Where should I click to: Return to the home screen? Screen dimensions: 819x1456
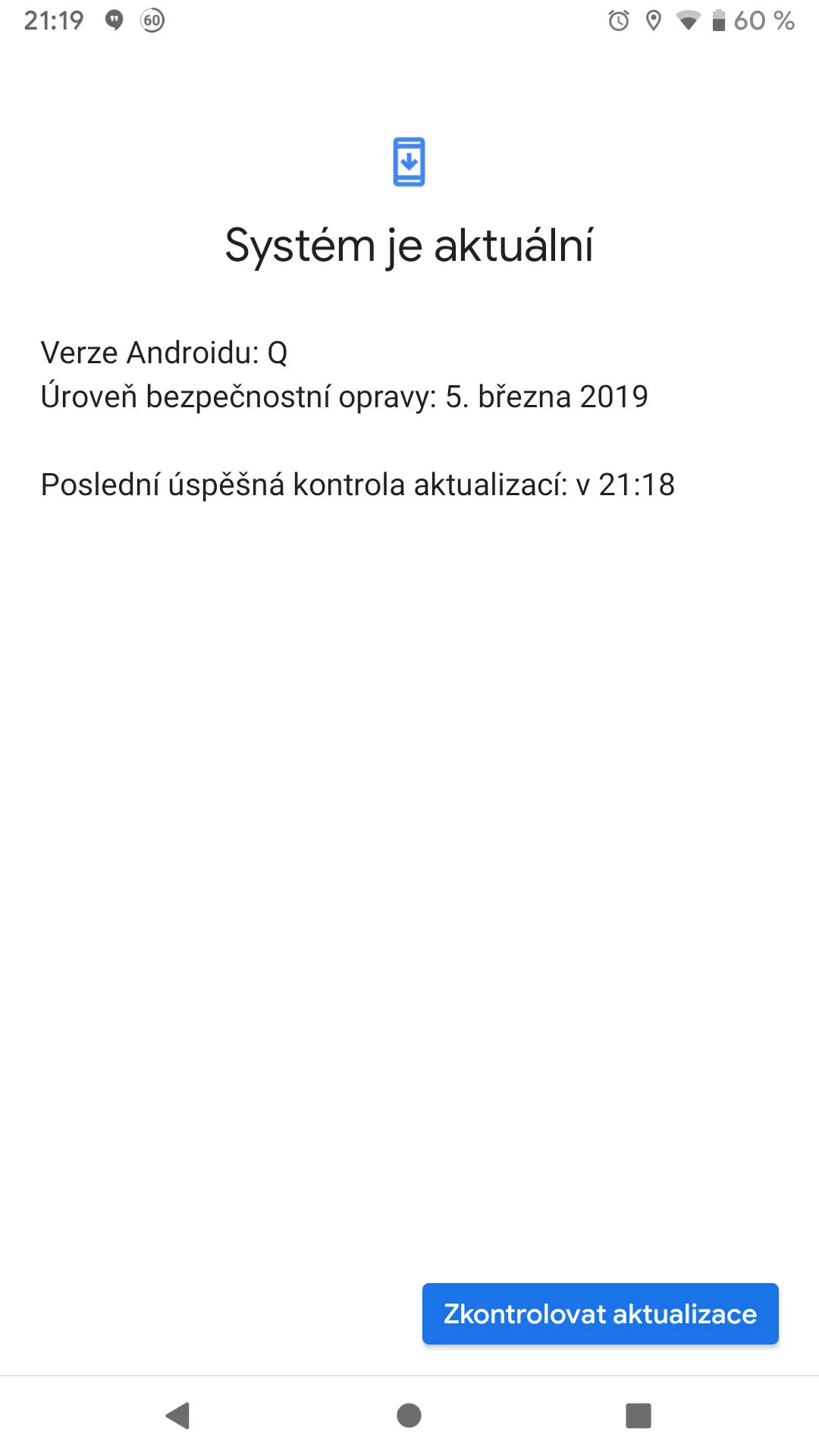pyautogui.click(x=409, y=1415)
